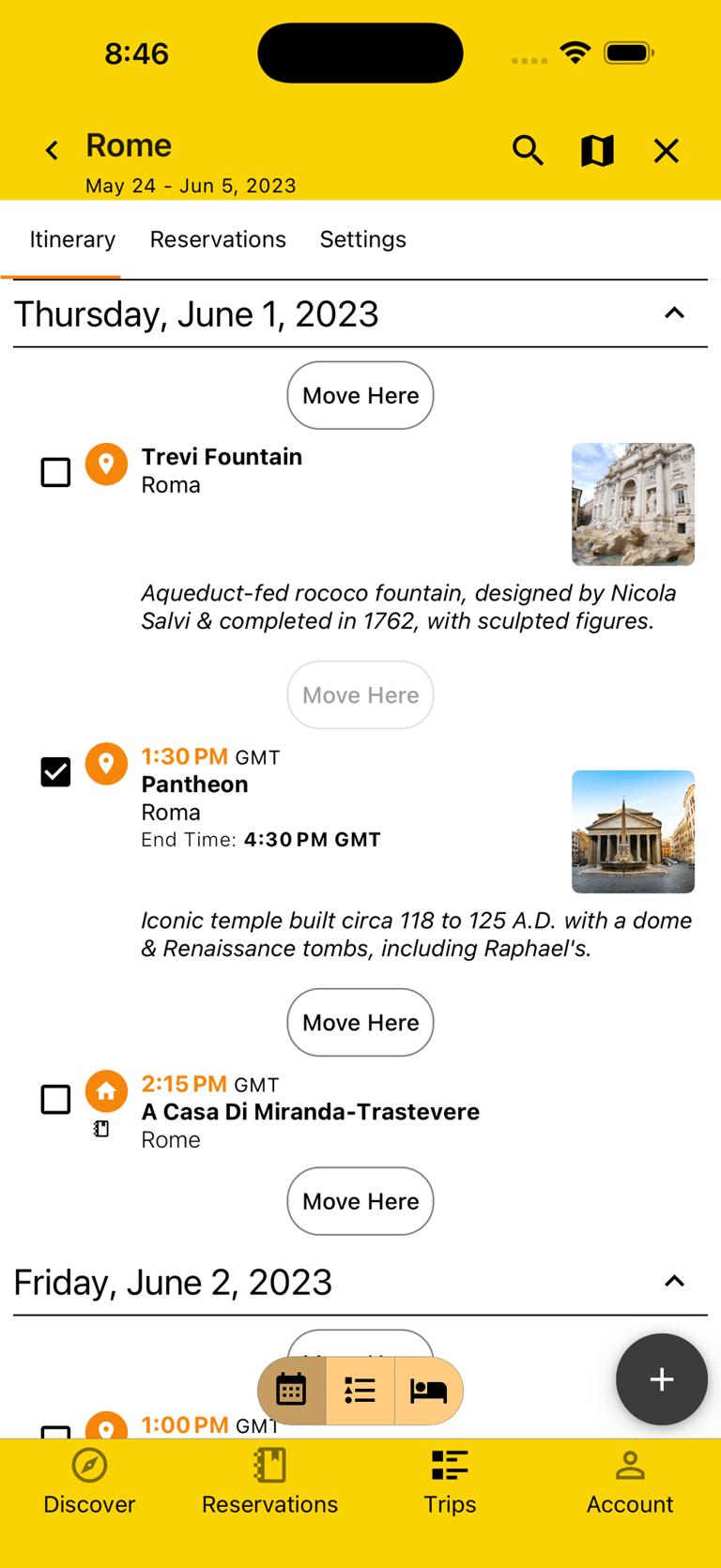Tap Move Here above Trevi Fountain

click(x=360, y=395)
